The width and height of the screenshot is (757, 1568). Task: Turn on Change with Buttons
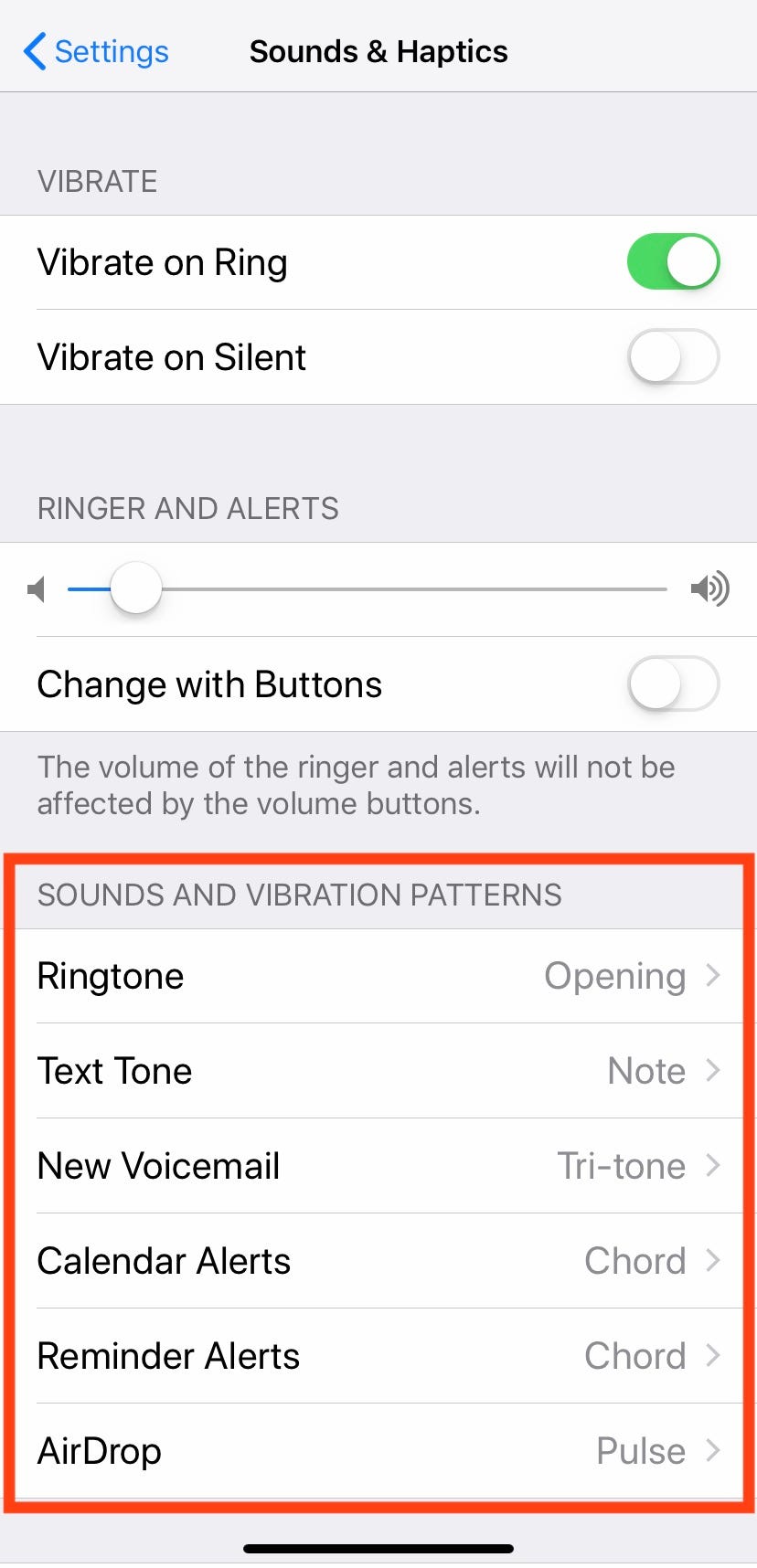click(x=673, y=684)
